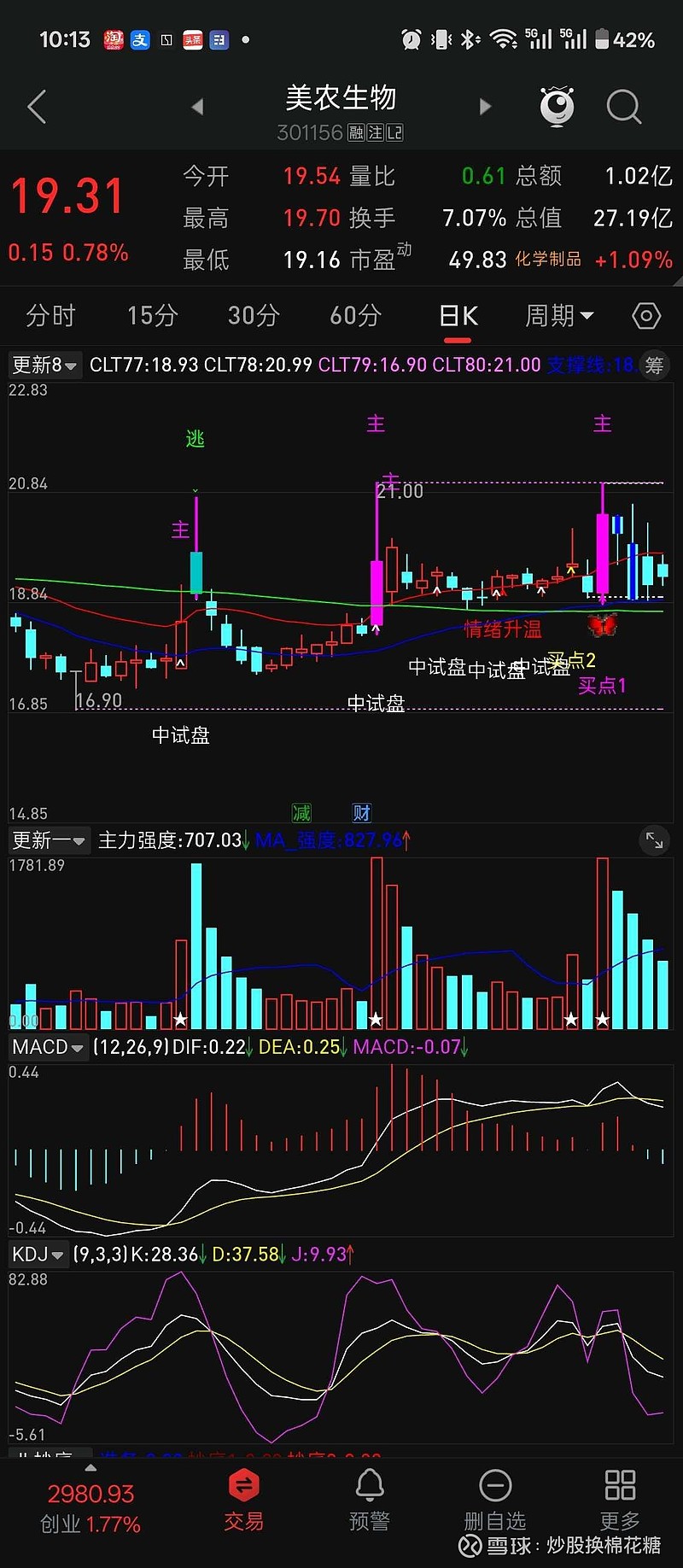Select the 30分 chart tab

pos(254,316)
